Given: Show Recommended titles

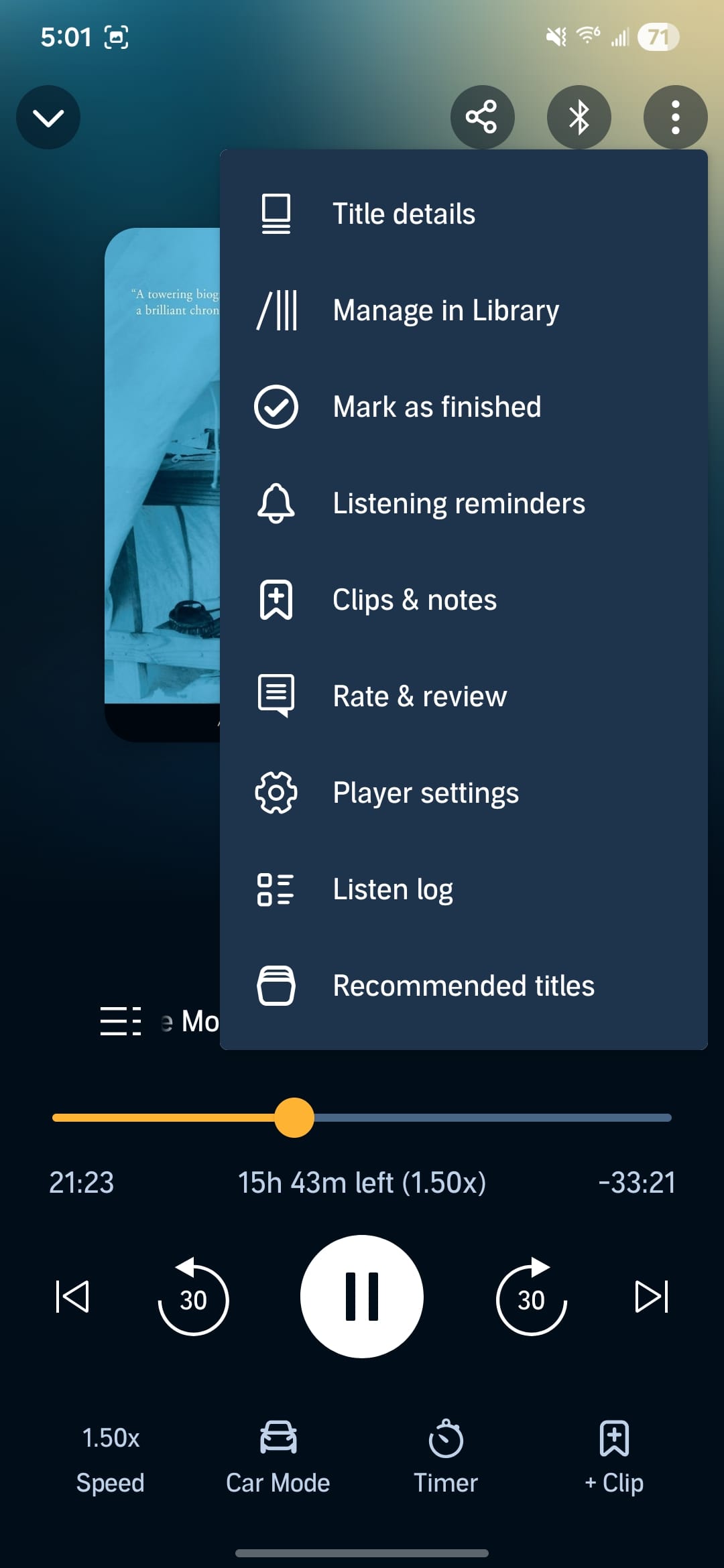Looking at the screenshot, I should [x=463, y=986].
